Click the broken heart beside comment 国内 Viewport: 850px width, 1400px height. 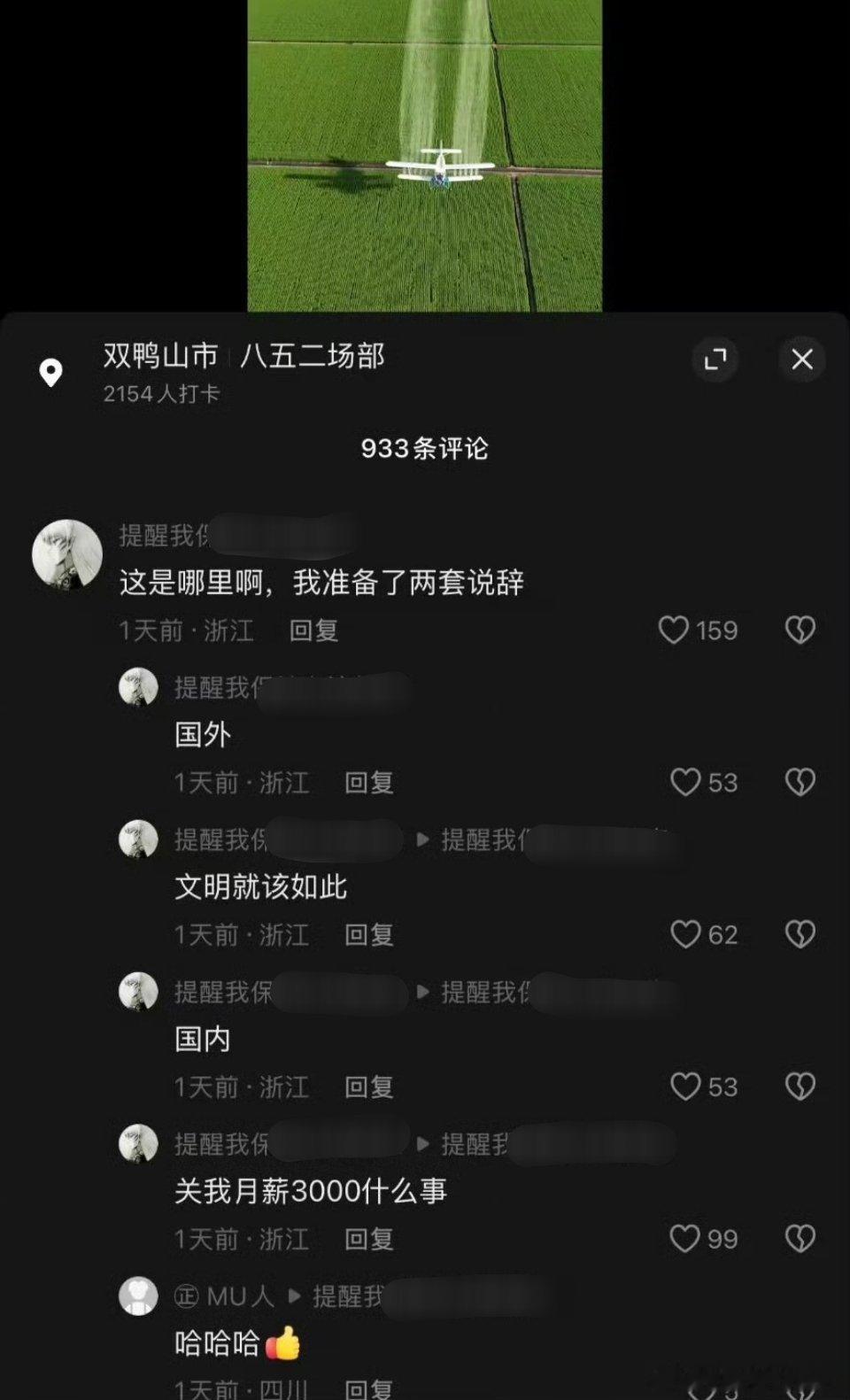(800, 1087)
